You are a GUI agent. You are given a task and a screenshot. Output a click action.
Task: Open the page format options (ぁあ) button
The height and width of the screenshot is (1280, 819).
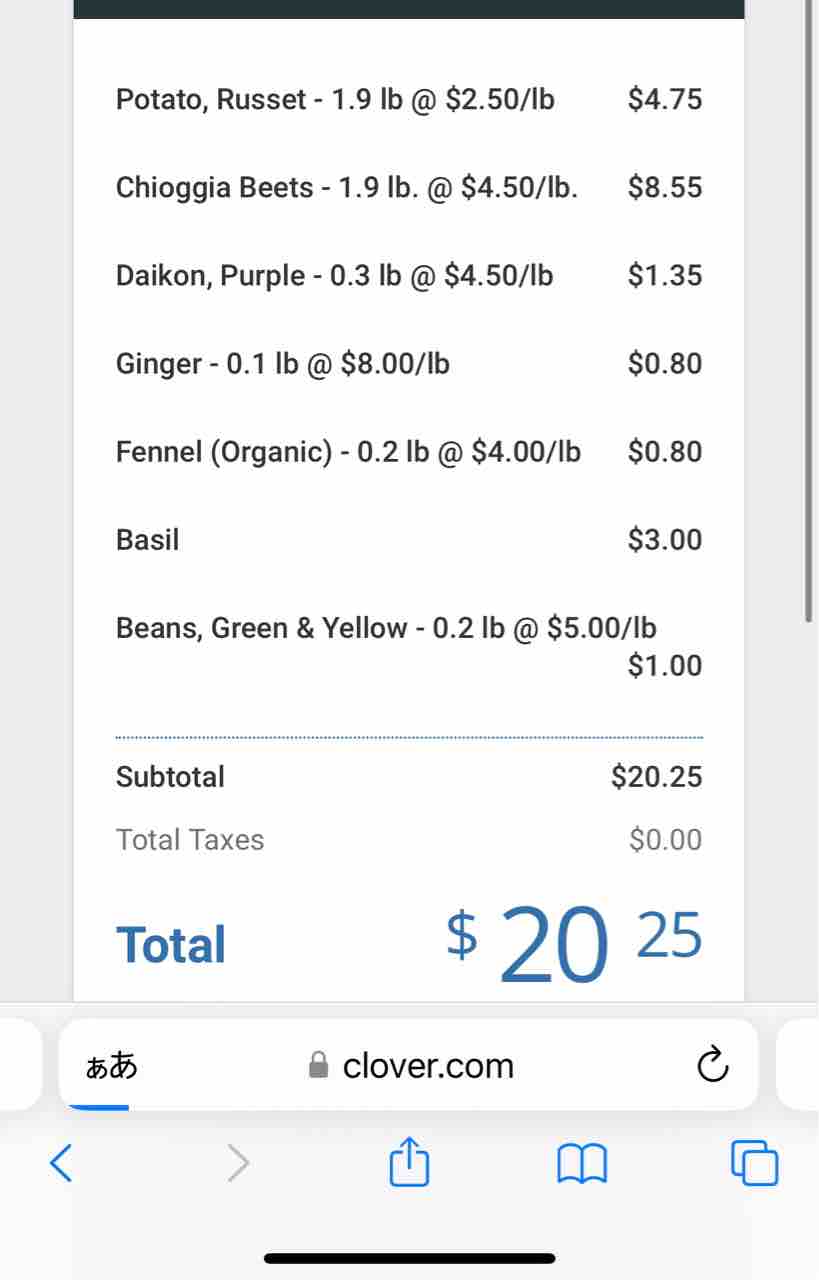coord(112,1066)
